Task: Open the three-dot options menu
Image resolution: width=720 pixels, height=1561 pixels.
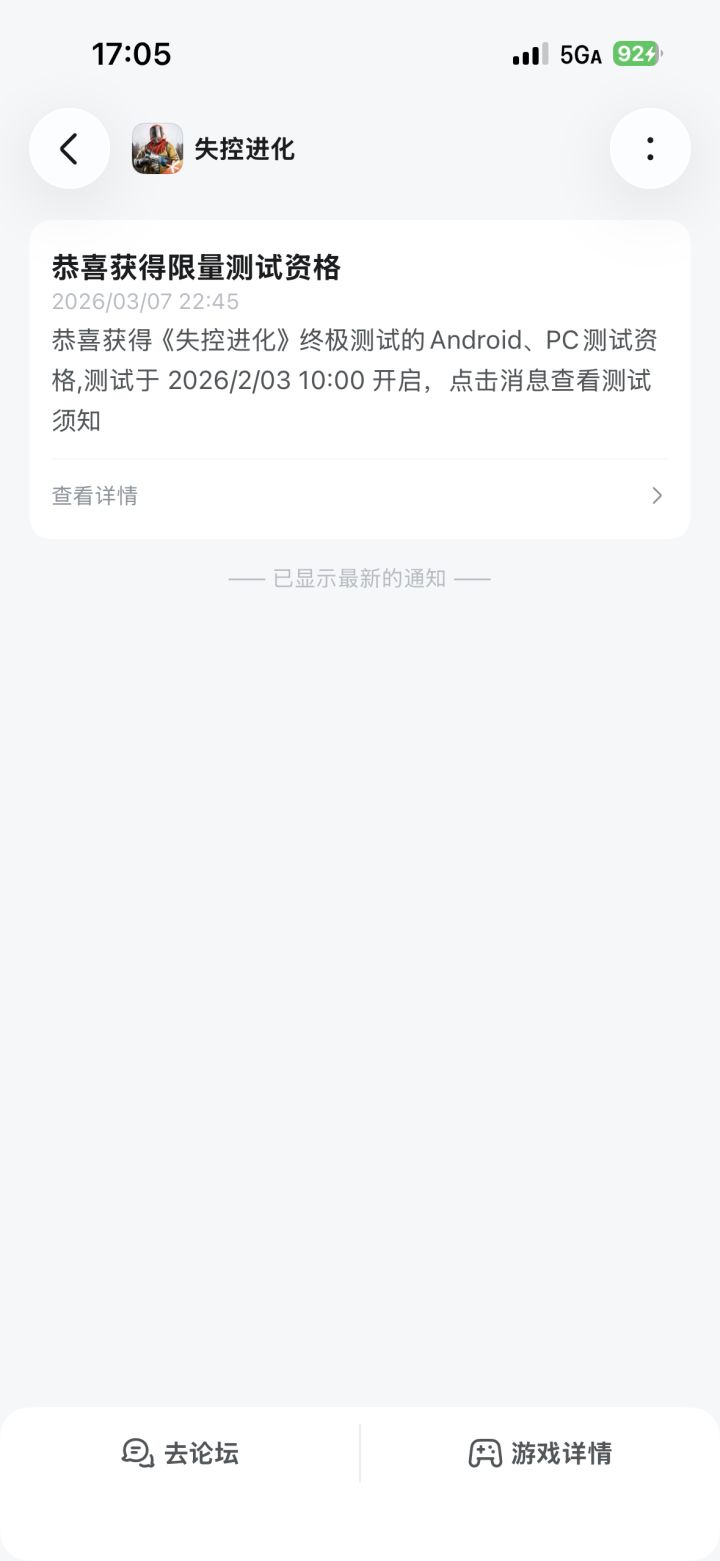Action: click(650, 148)
